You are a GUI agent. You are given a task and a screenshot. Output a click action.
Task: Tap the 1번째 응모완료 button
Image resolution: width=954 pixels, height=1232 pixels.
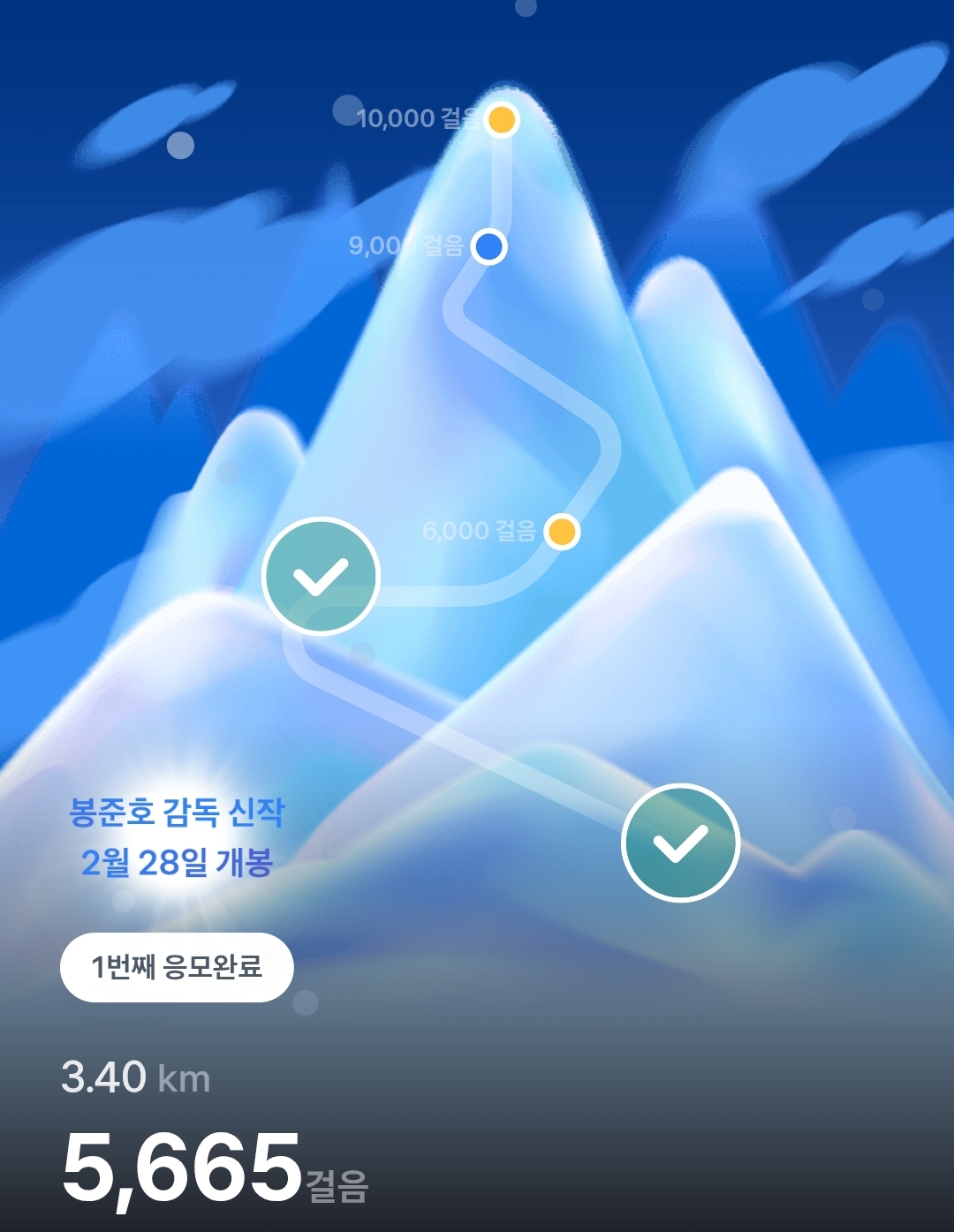(x=177, y=967)
